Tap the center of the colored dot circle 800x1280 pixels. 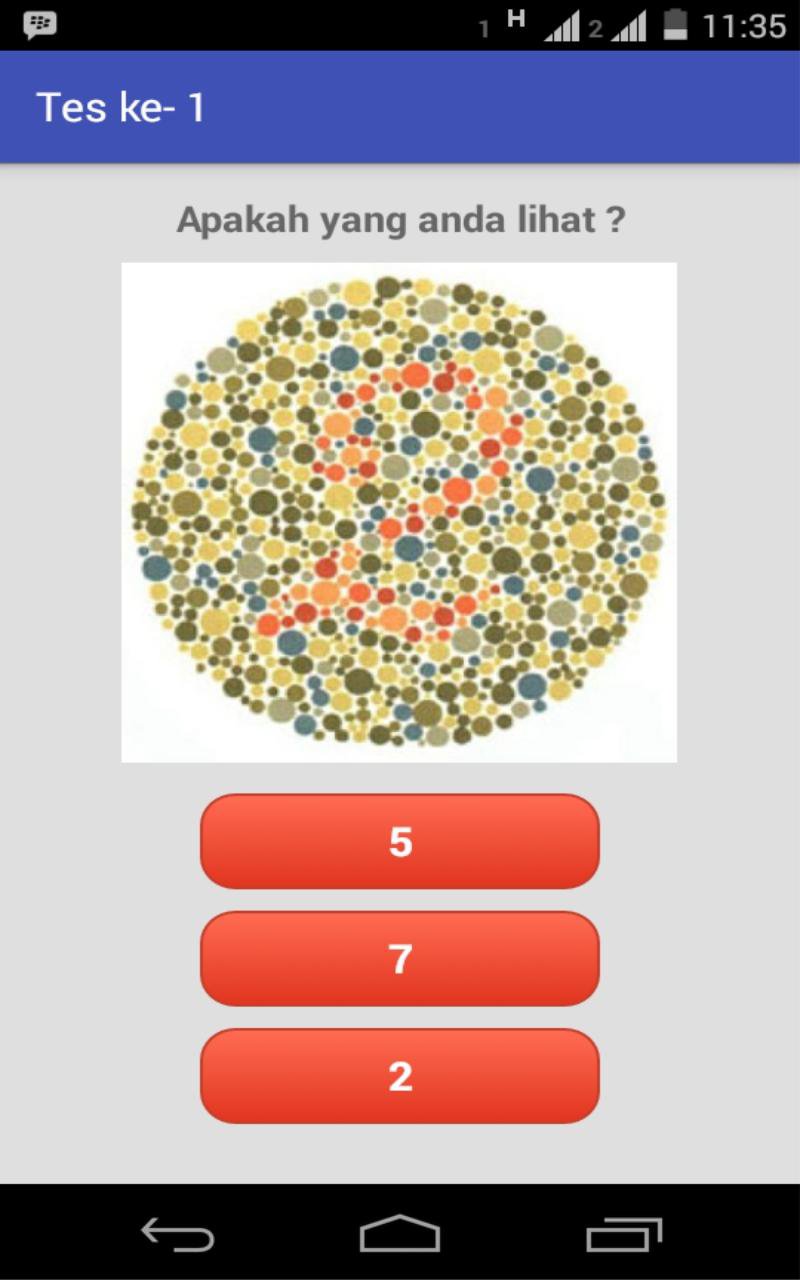[400, 508]
